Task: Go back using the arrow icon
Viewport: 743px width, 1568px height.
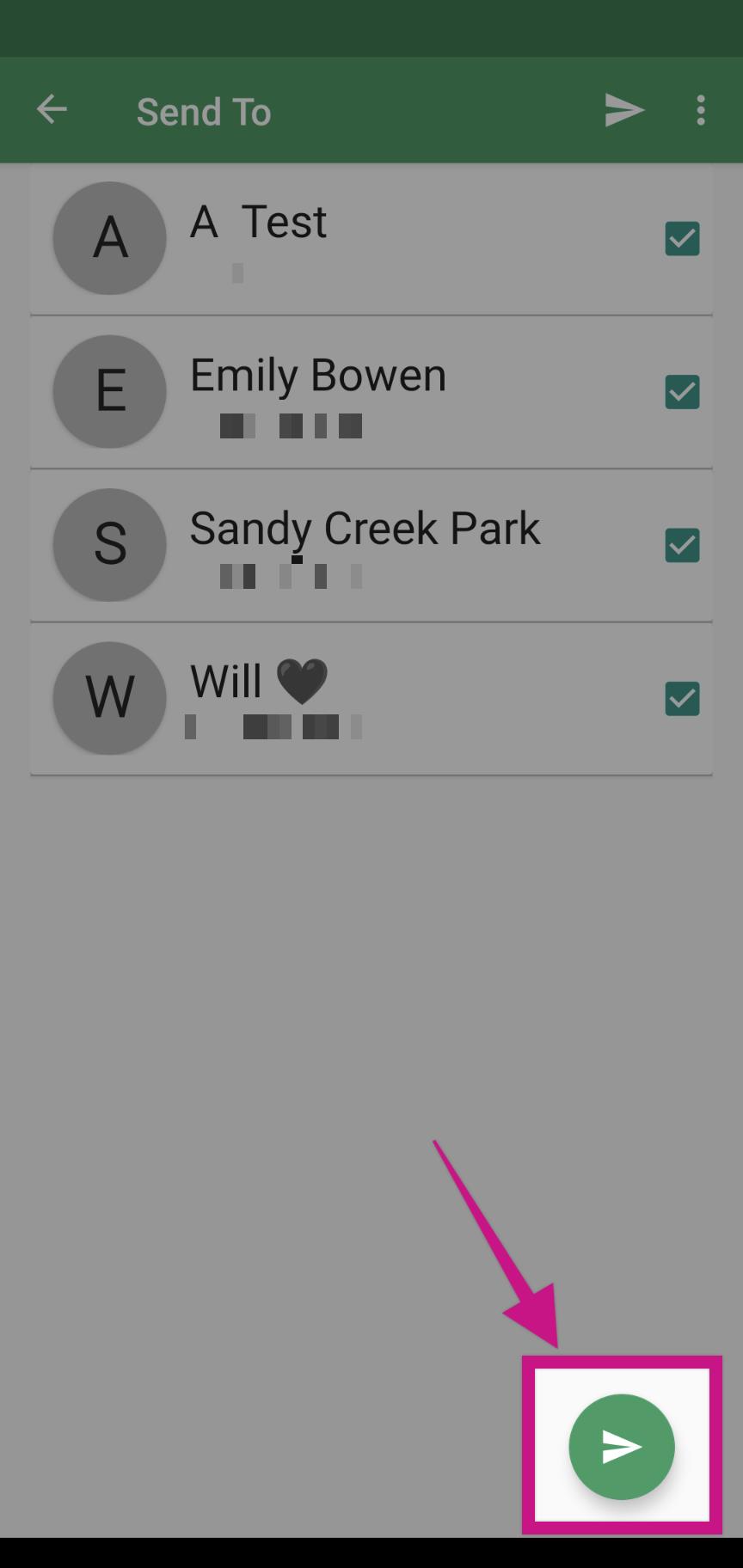Action: click(x=52, y=110)
